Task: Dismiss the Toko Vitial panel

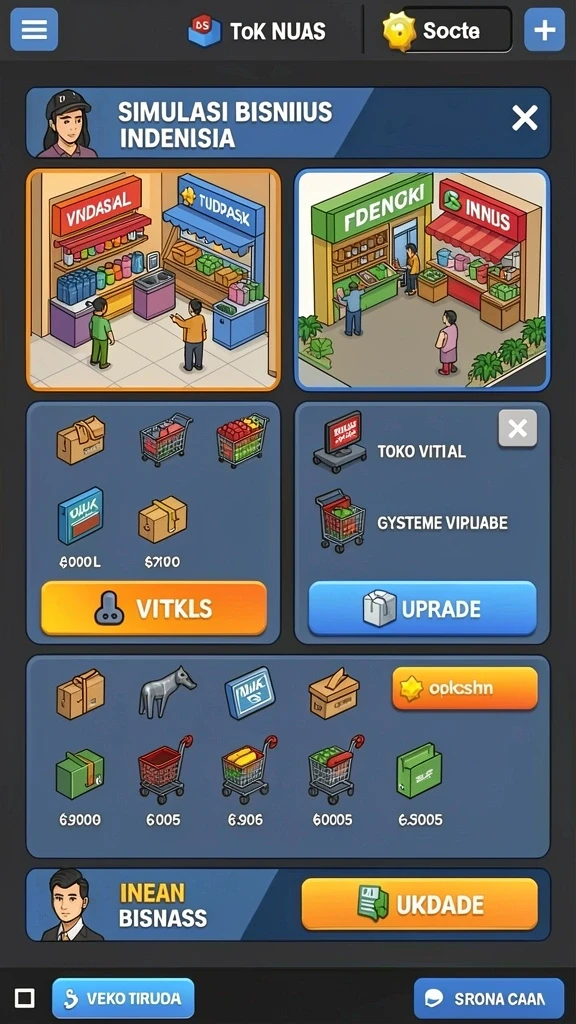Action: 517,428
